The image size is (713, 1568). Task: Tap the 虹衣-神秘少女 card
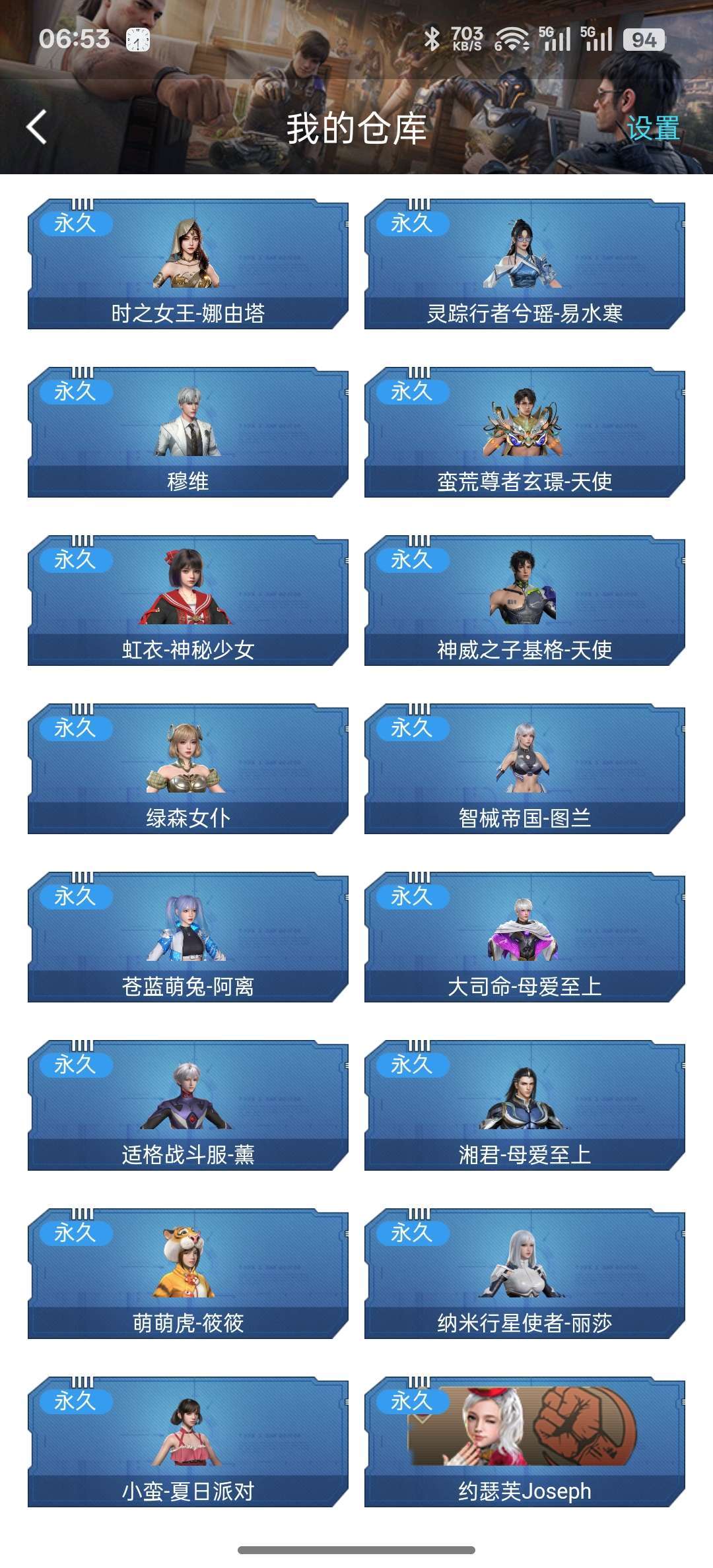(188, 601)
